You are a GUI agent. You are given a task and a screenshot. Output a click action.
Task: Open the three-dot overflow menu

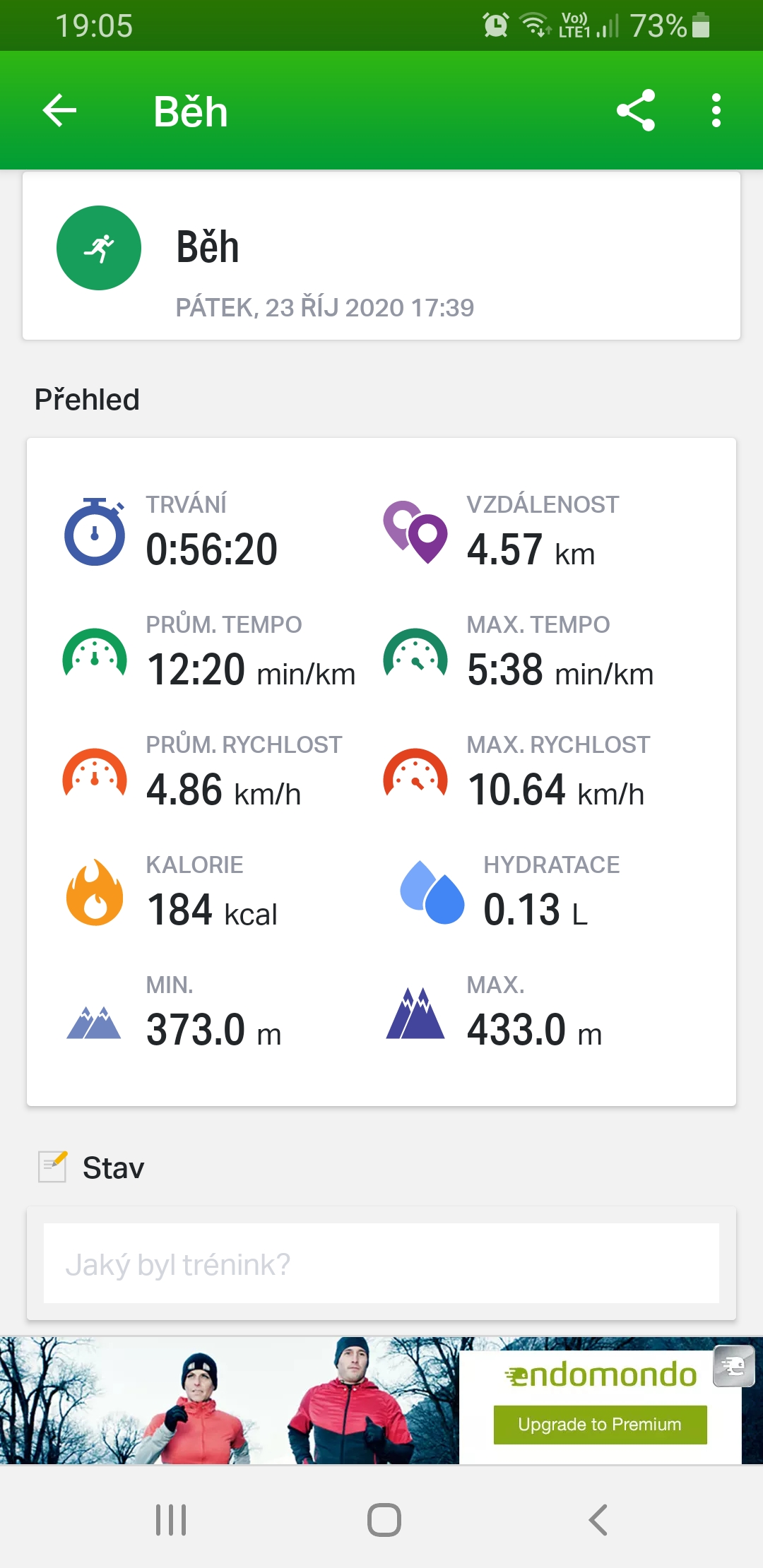(x=716, y=110)
